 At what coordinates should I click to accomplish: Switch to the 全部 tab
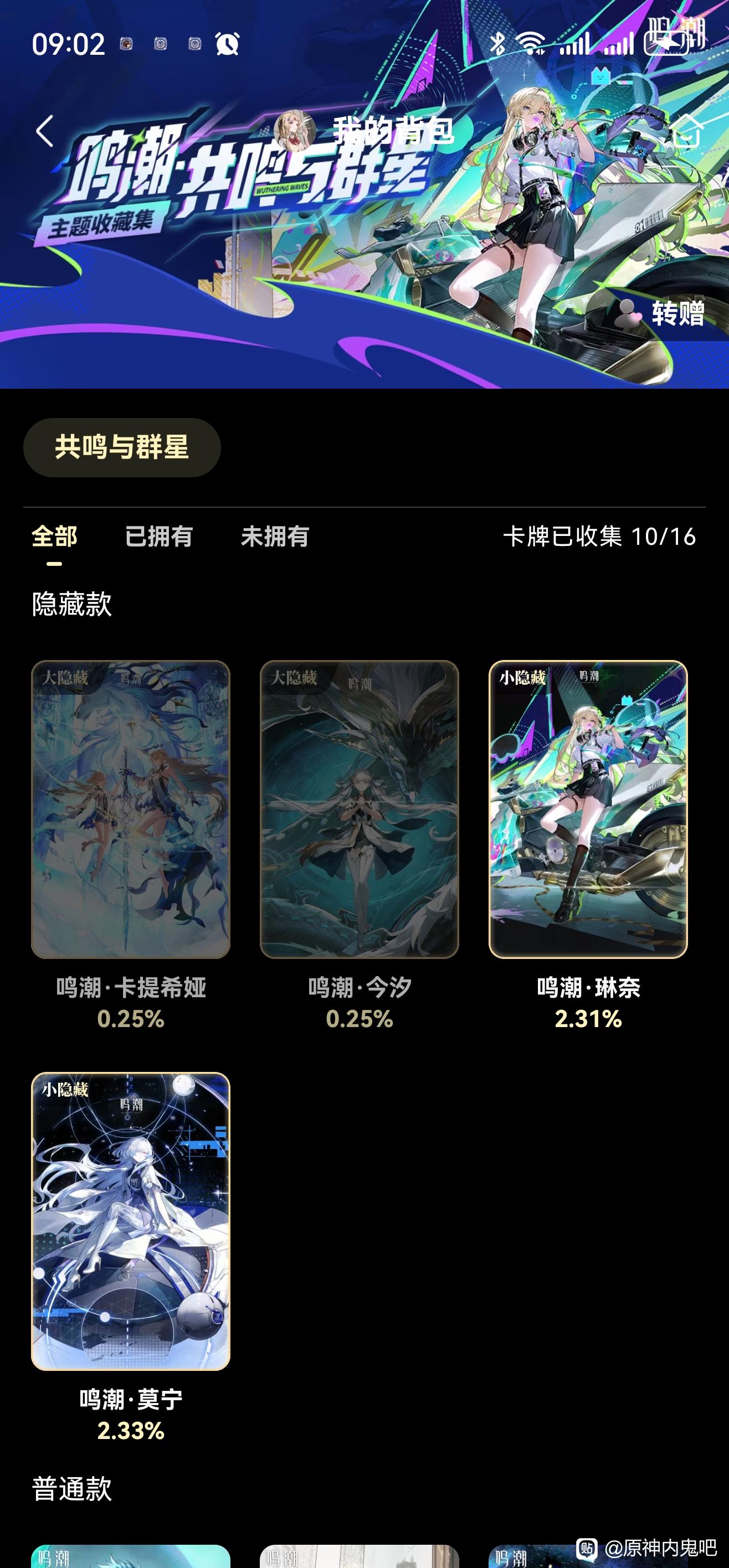coord(54,537)
